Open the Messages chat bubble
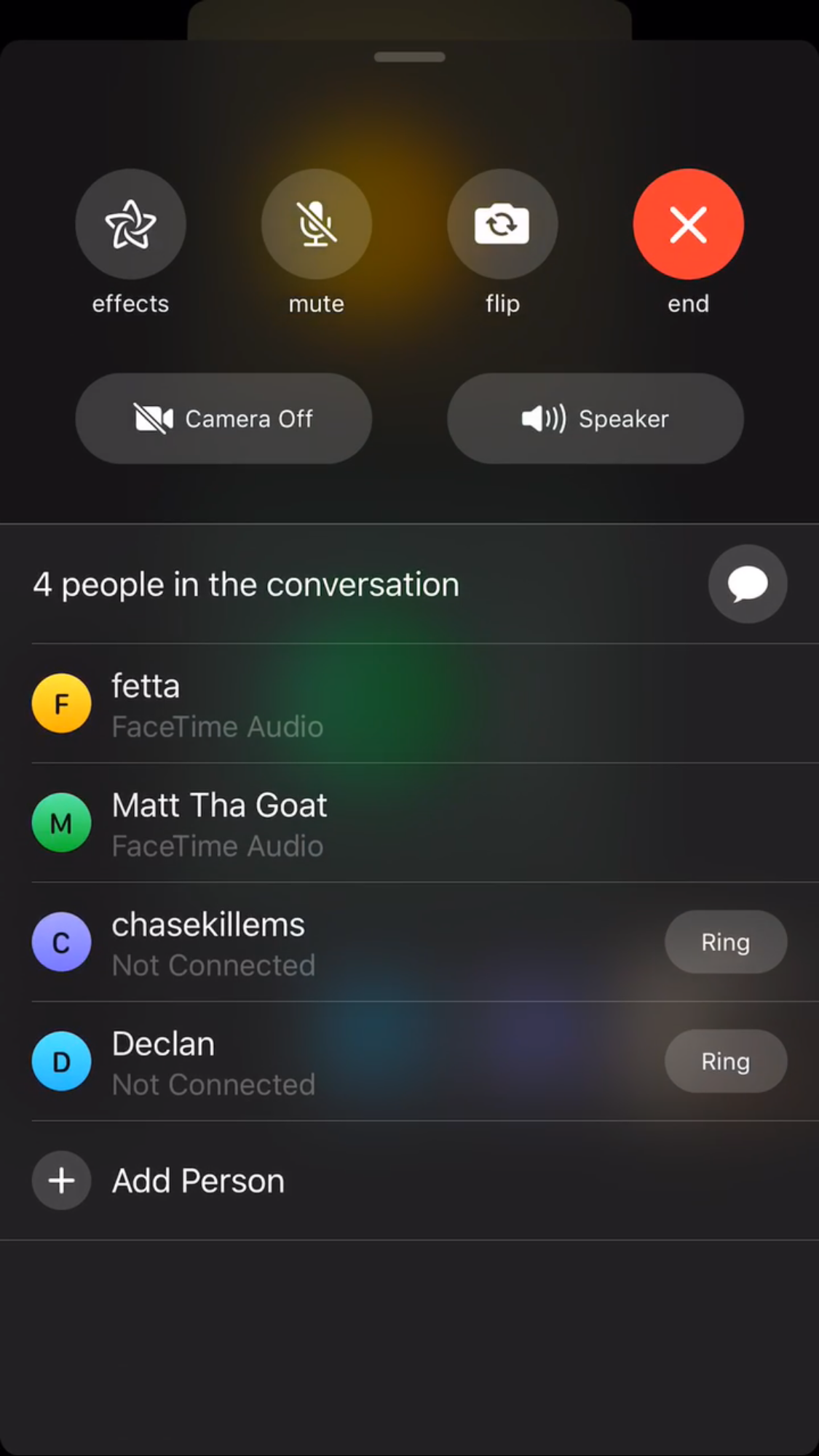819x1456 pixels. click(747, 584)
